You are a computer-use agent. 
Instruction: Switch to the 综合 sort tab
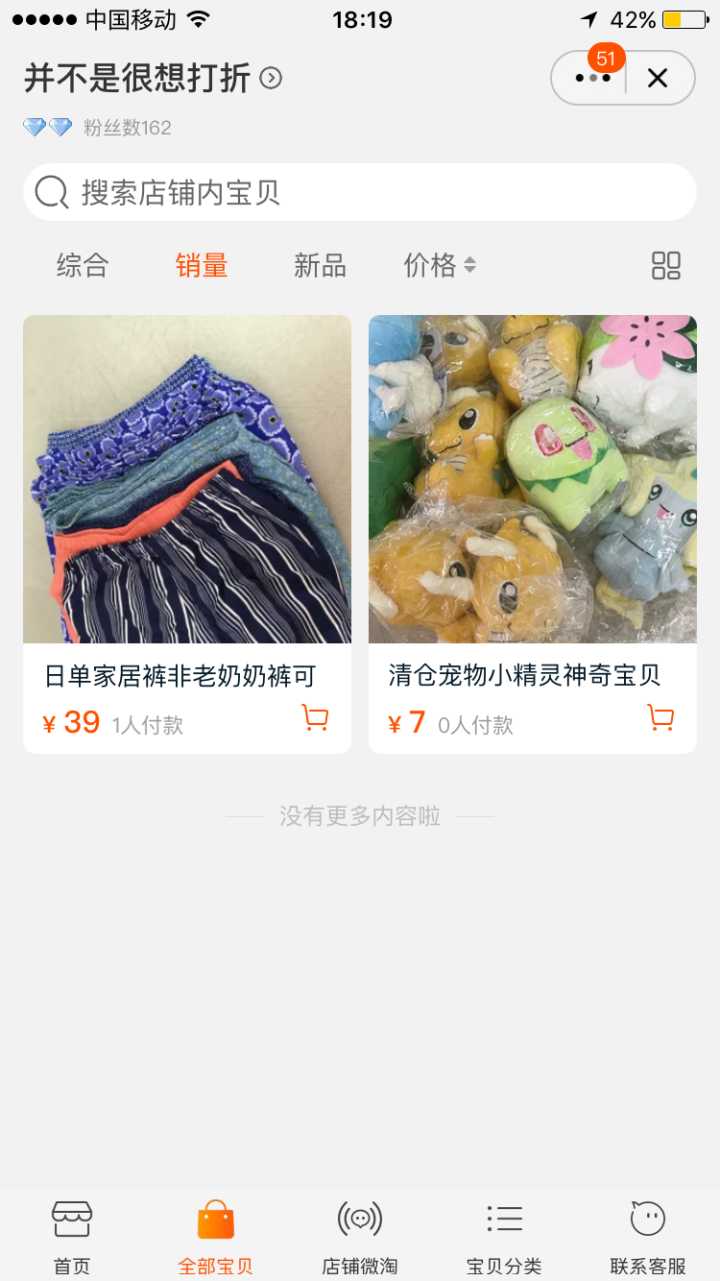(x=82, y=265)
